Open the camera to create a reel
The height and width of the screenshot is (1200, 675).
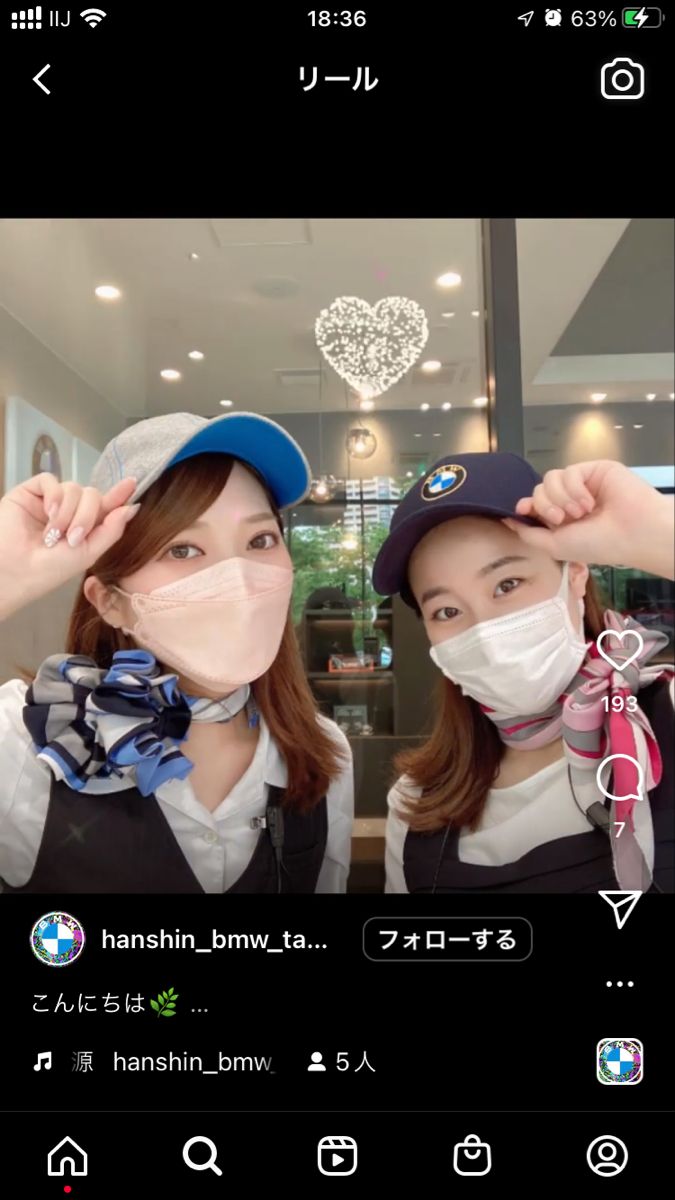[x=622, y=80]
